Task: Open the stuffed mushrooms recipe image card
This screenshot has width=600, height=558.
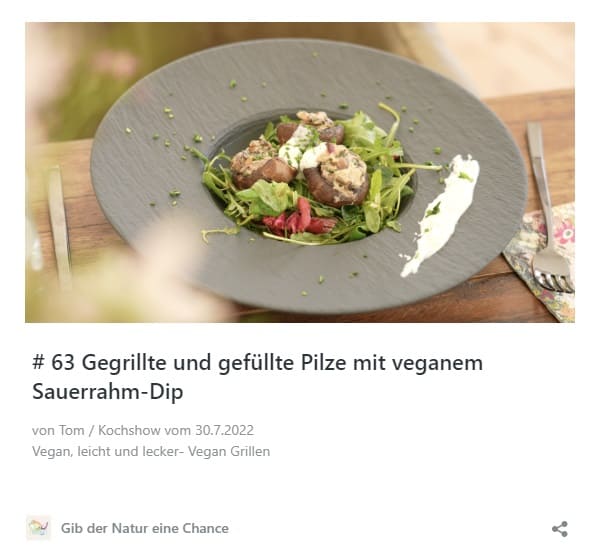Action: click(300, 172)
